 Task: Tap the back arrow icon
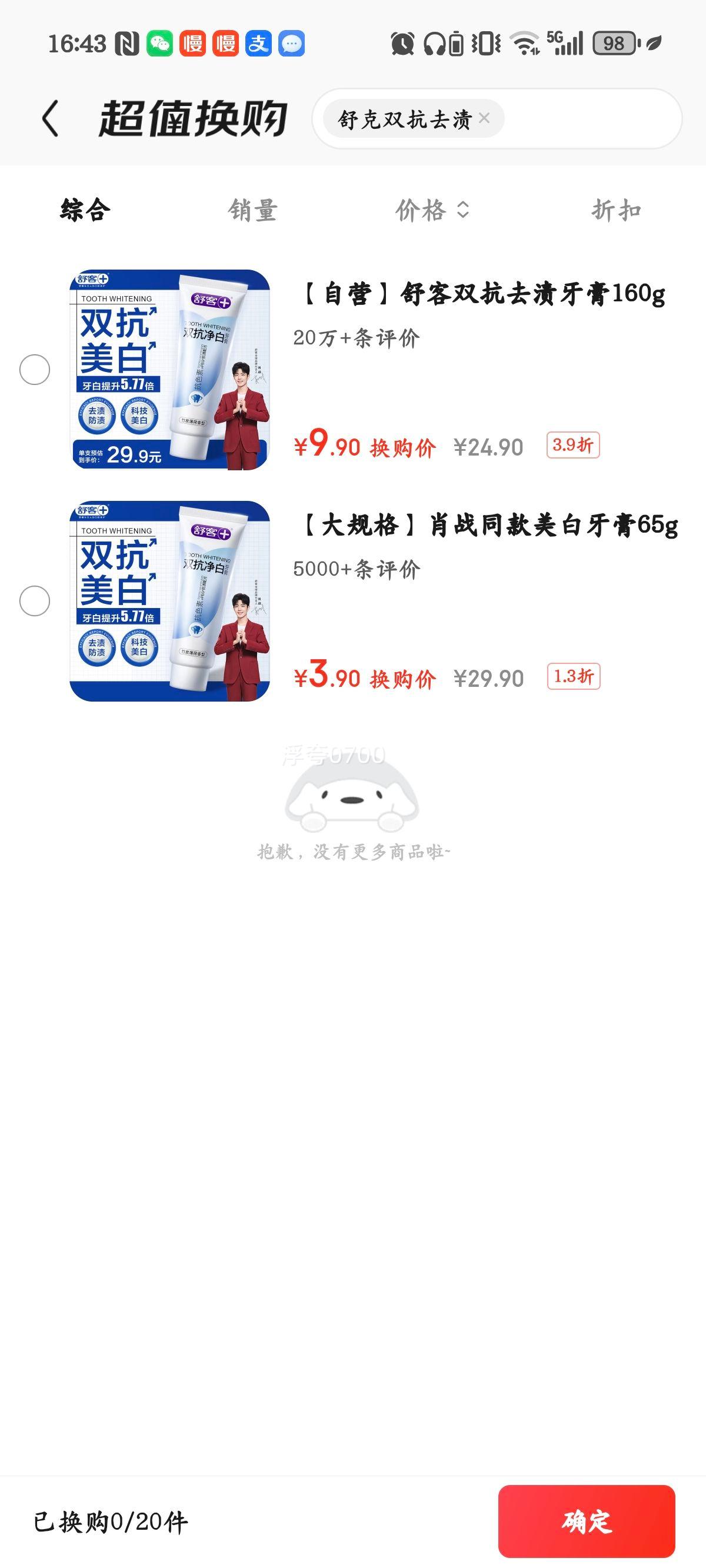tap(49, 119)
